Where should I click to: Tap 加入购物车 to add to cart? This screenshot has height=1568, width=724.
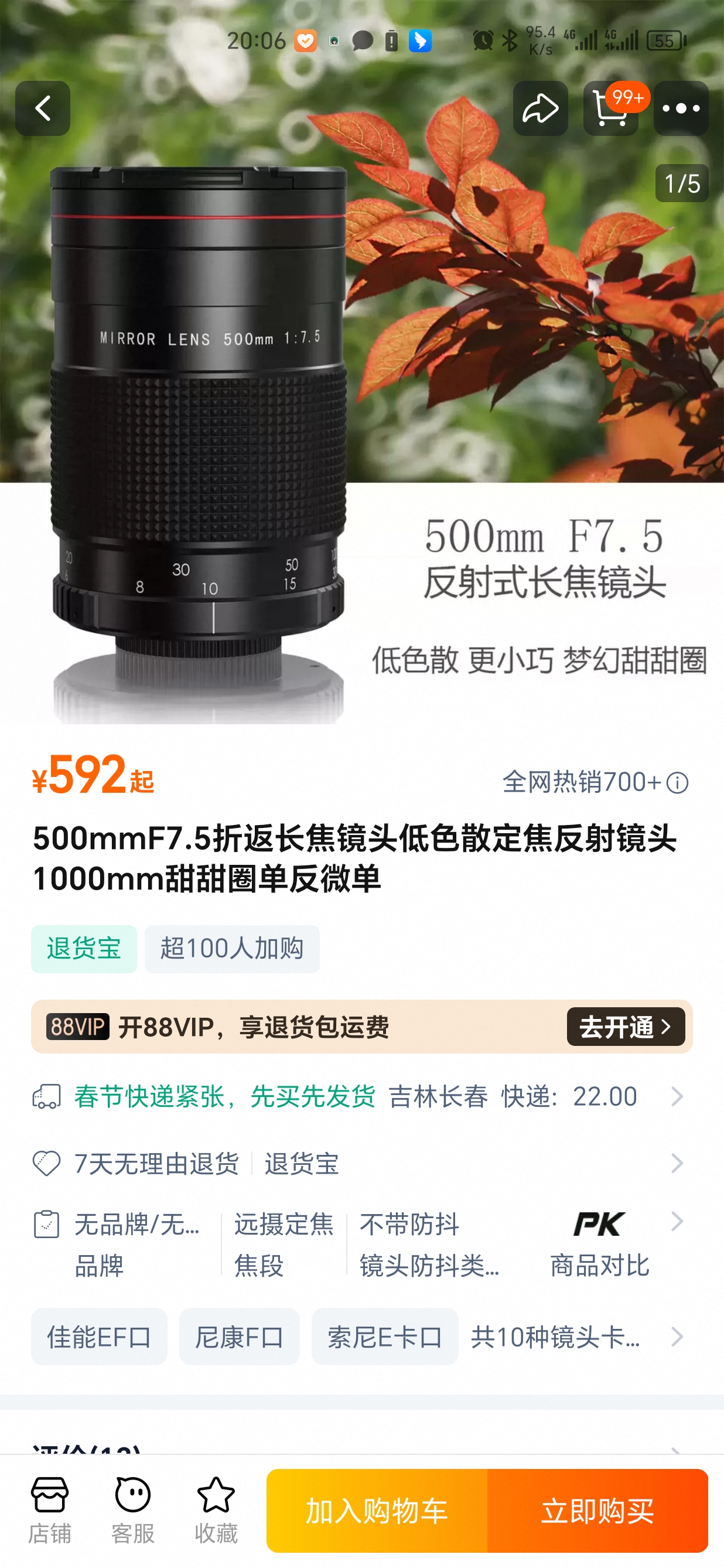[377, 1510]
